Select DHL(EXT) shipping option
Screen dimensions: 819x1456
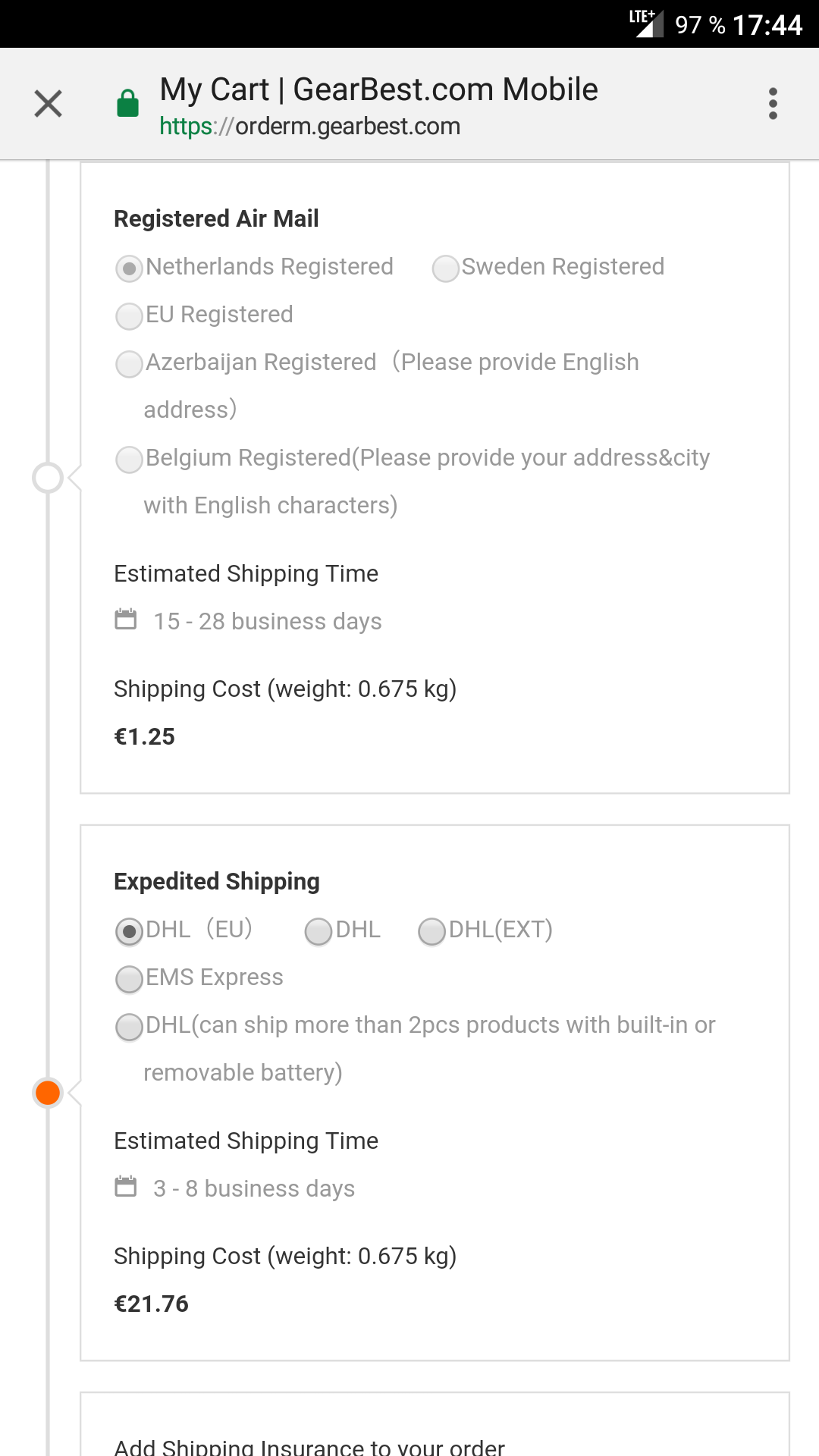point(432,931)
